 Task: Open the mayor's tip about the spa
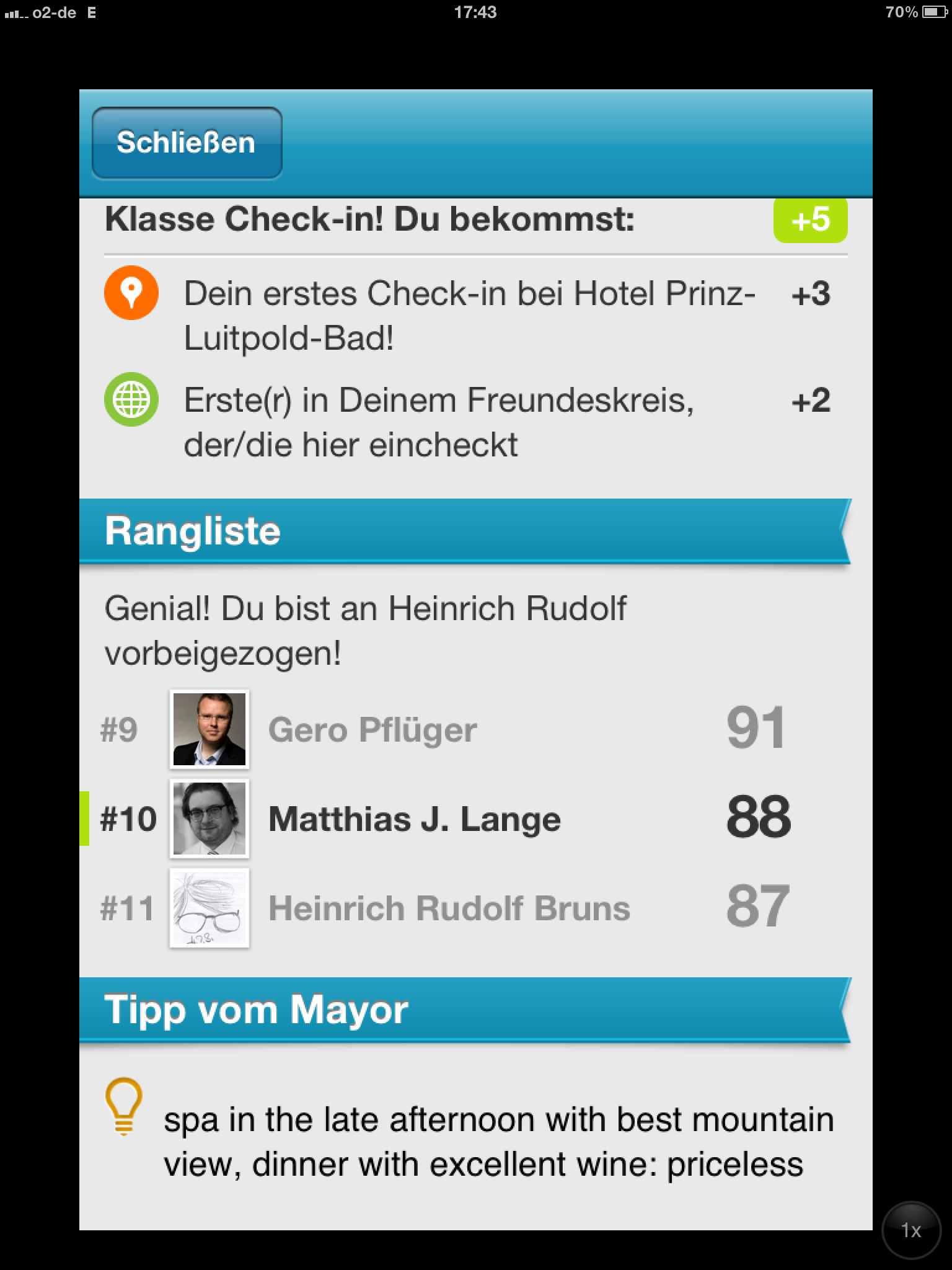[483, 1142]
